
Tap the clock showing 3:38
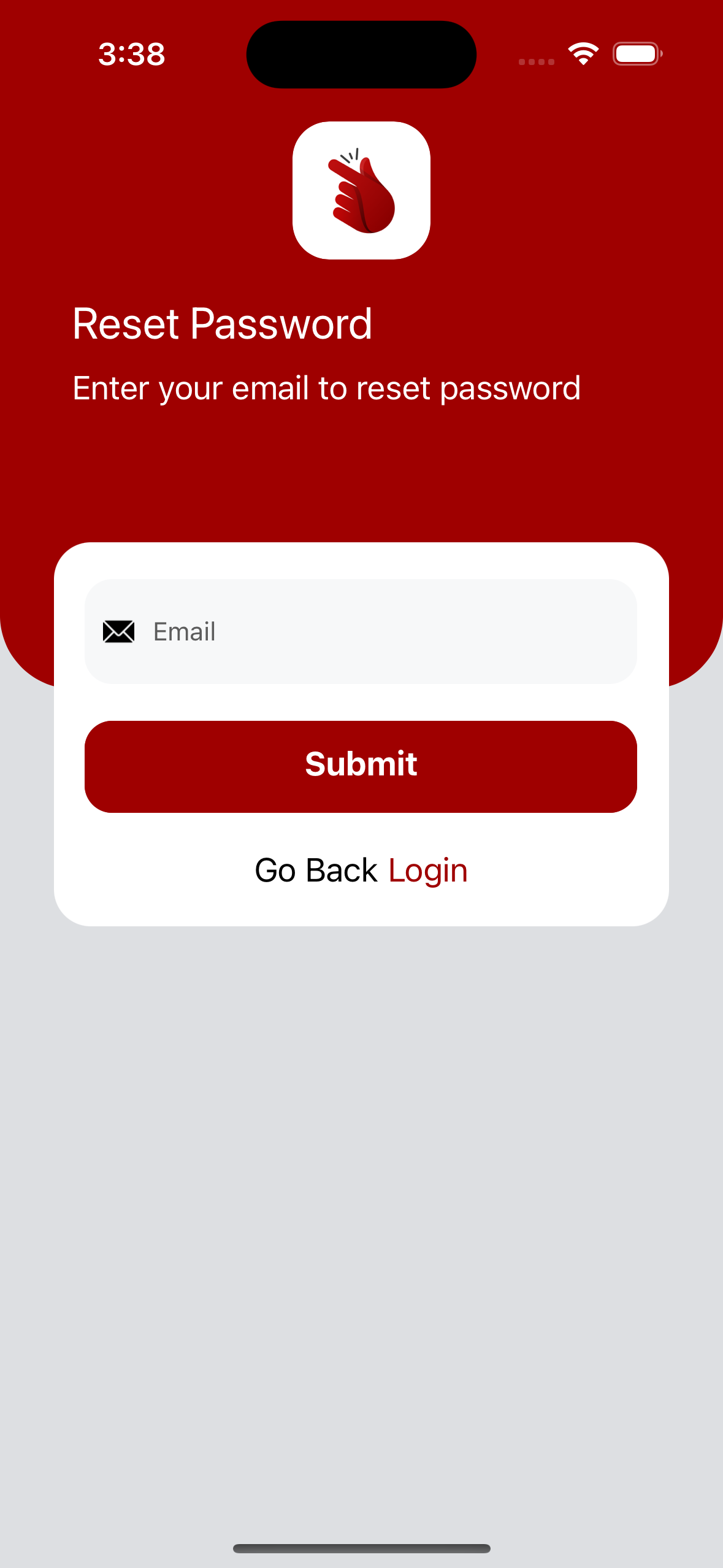(x=131, y=54)
